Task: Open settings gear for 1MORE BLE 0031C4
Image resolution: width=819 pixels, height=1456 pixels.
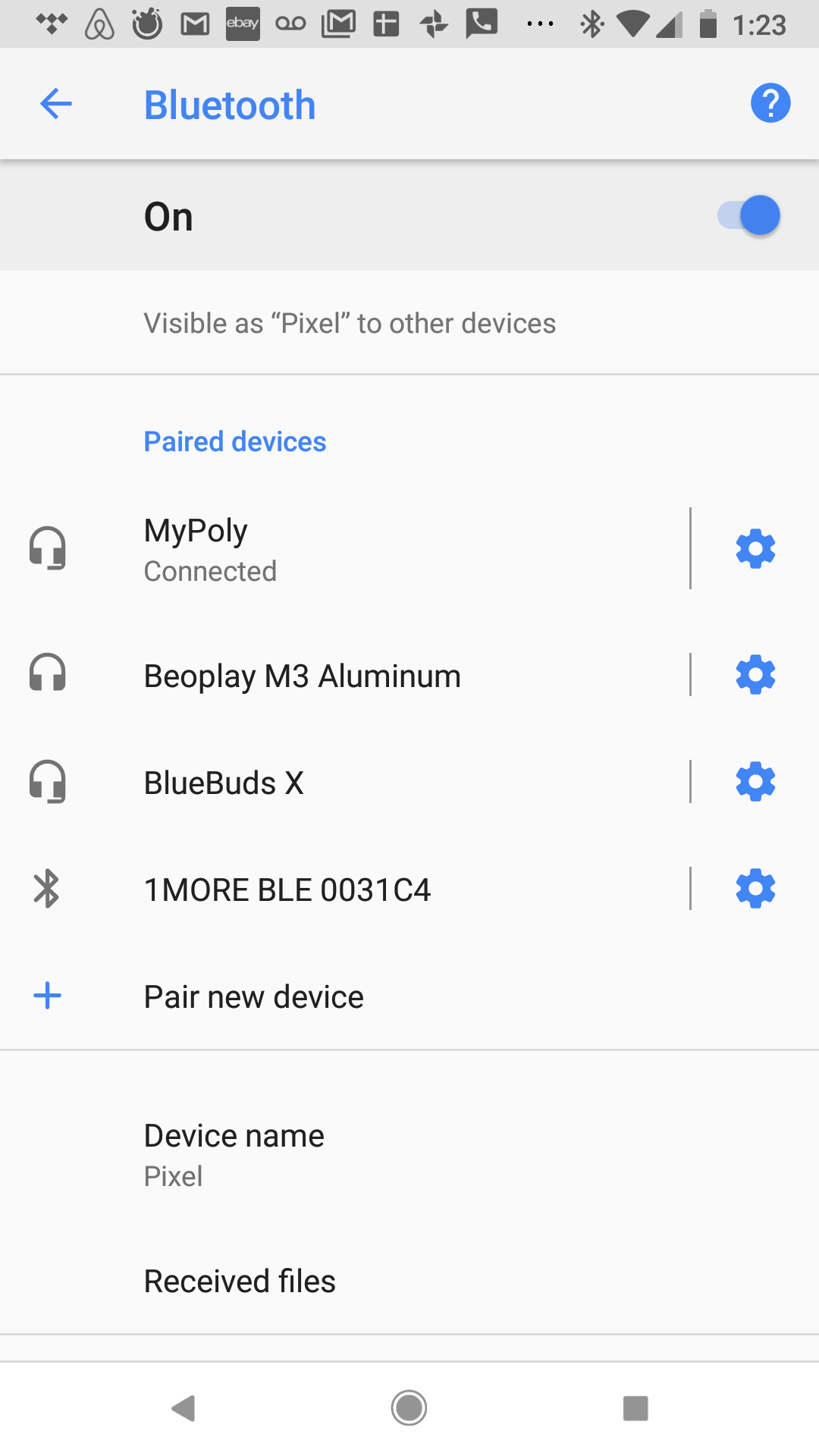Action: point(755,889)
